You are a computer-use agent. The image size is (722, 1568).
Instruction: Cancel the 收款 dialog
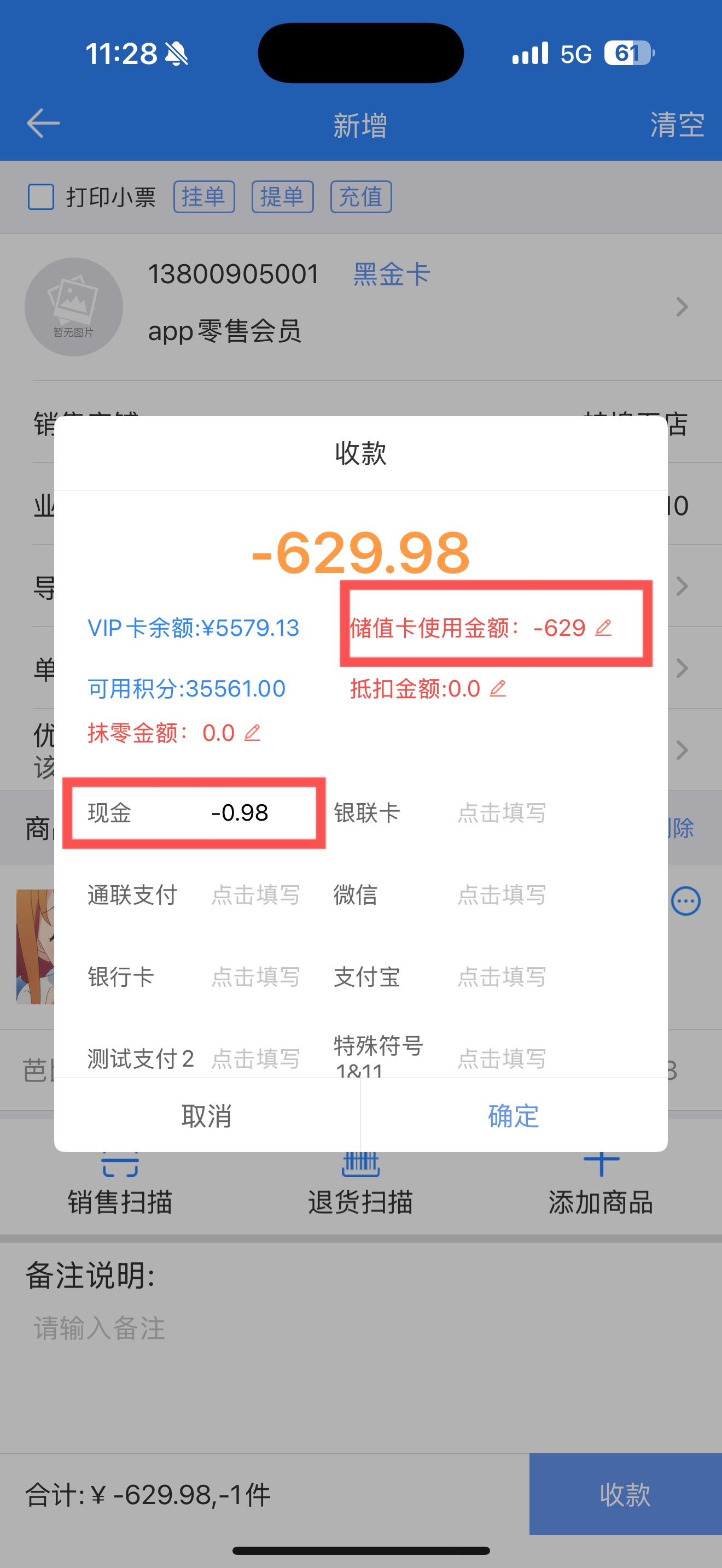pos(207,1116)
